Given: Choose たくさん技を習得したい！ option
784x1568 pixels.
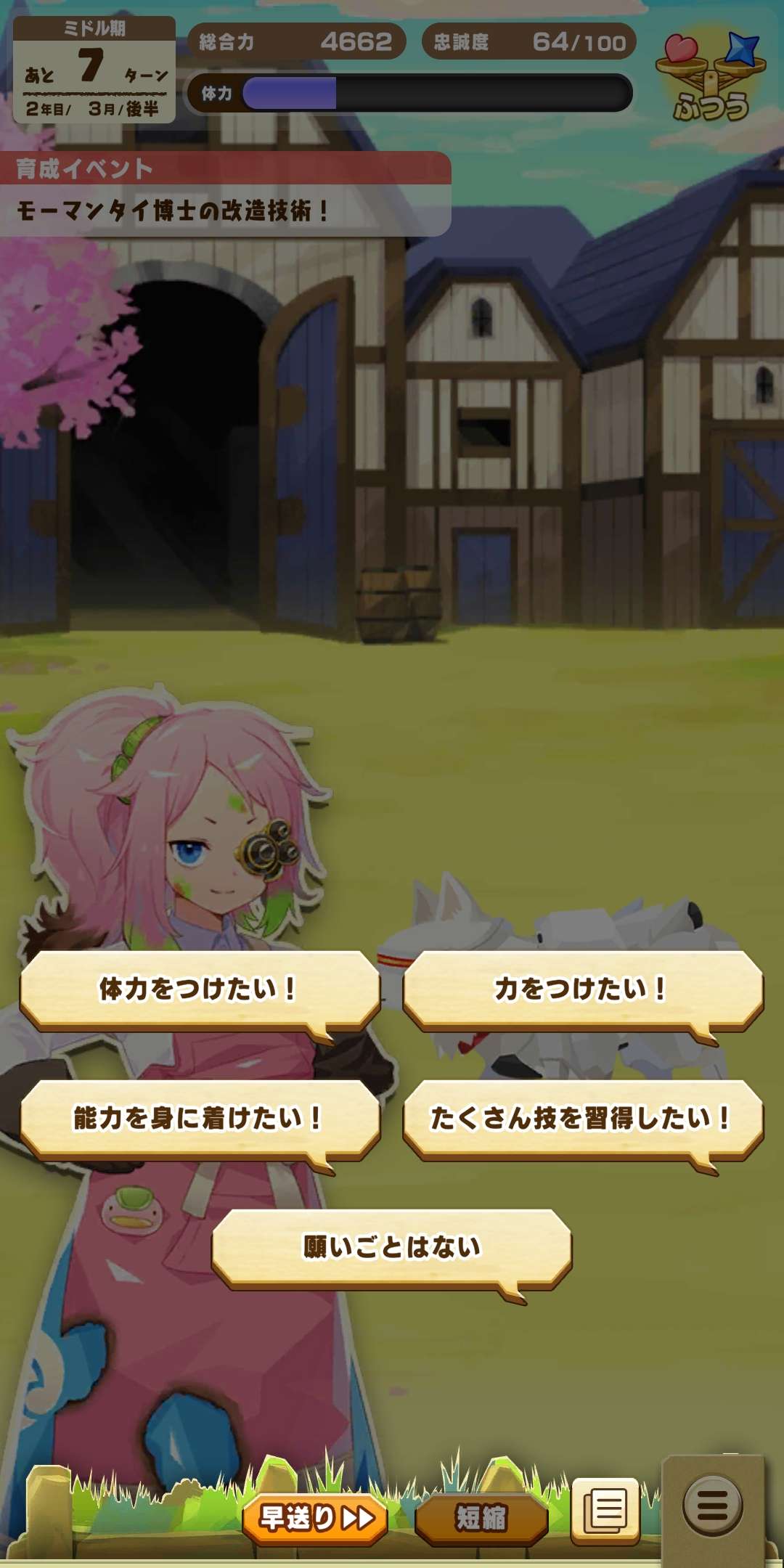Looking at the screenshot, I should click(x=582, y=1118).
